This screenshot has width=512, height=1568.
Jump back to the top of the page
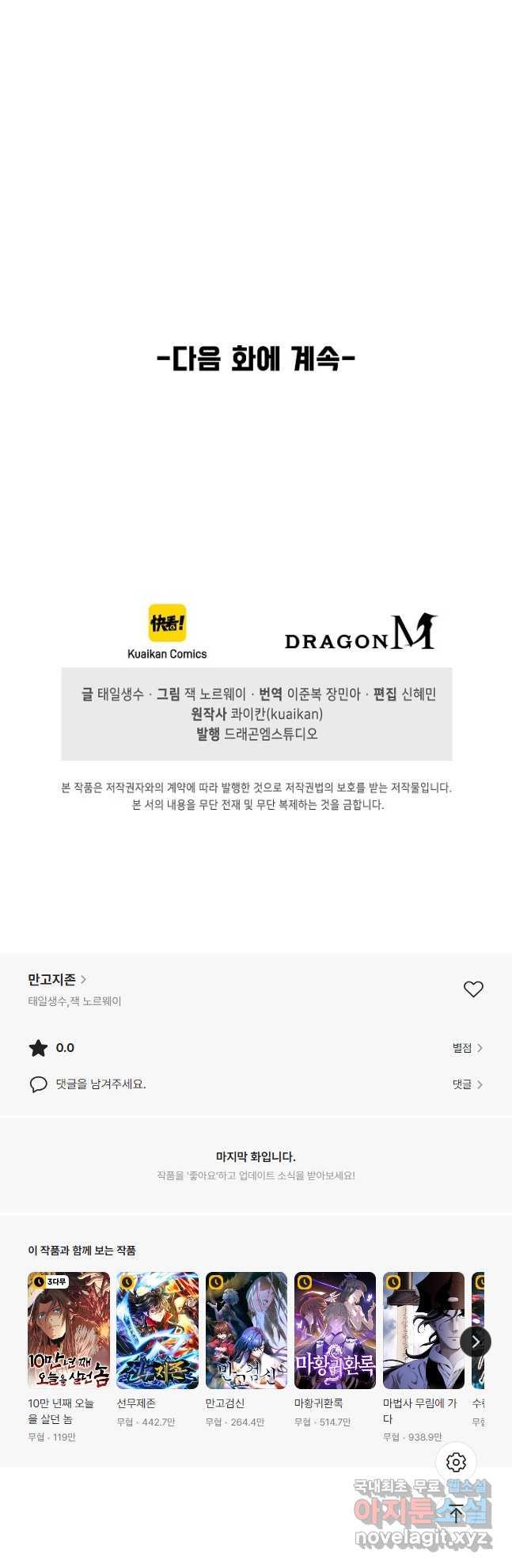(456, 1513)
